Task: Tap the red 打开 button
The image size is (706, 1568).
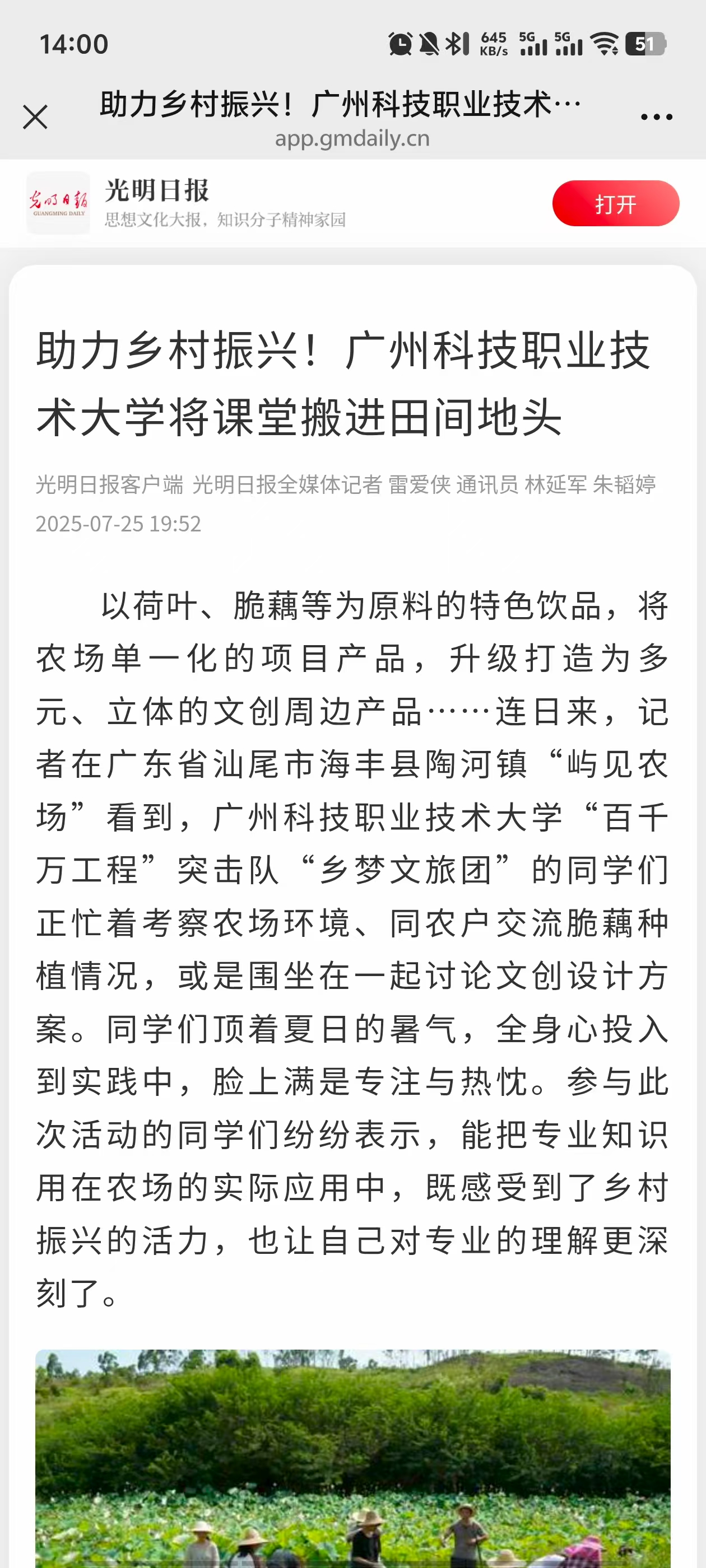Action: tap(615, 204)
